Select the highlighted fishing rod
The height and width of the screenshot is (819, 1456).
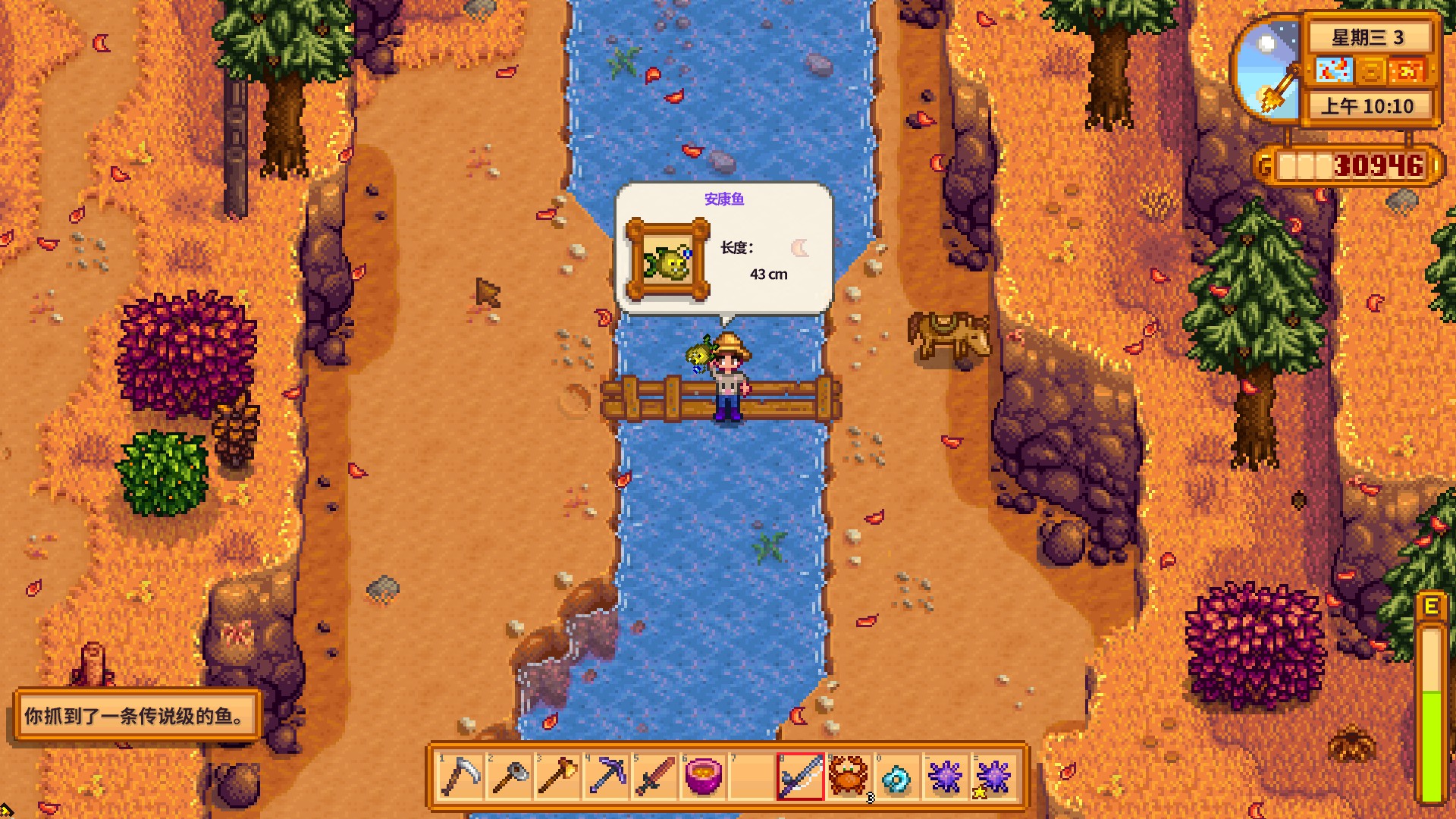tap(800, 777)
